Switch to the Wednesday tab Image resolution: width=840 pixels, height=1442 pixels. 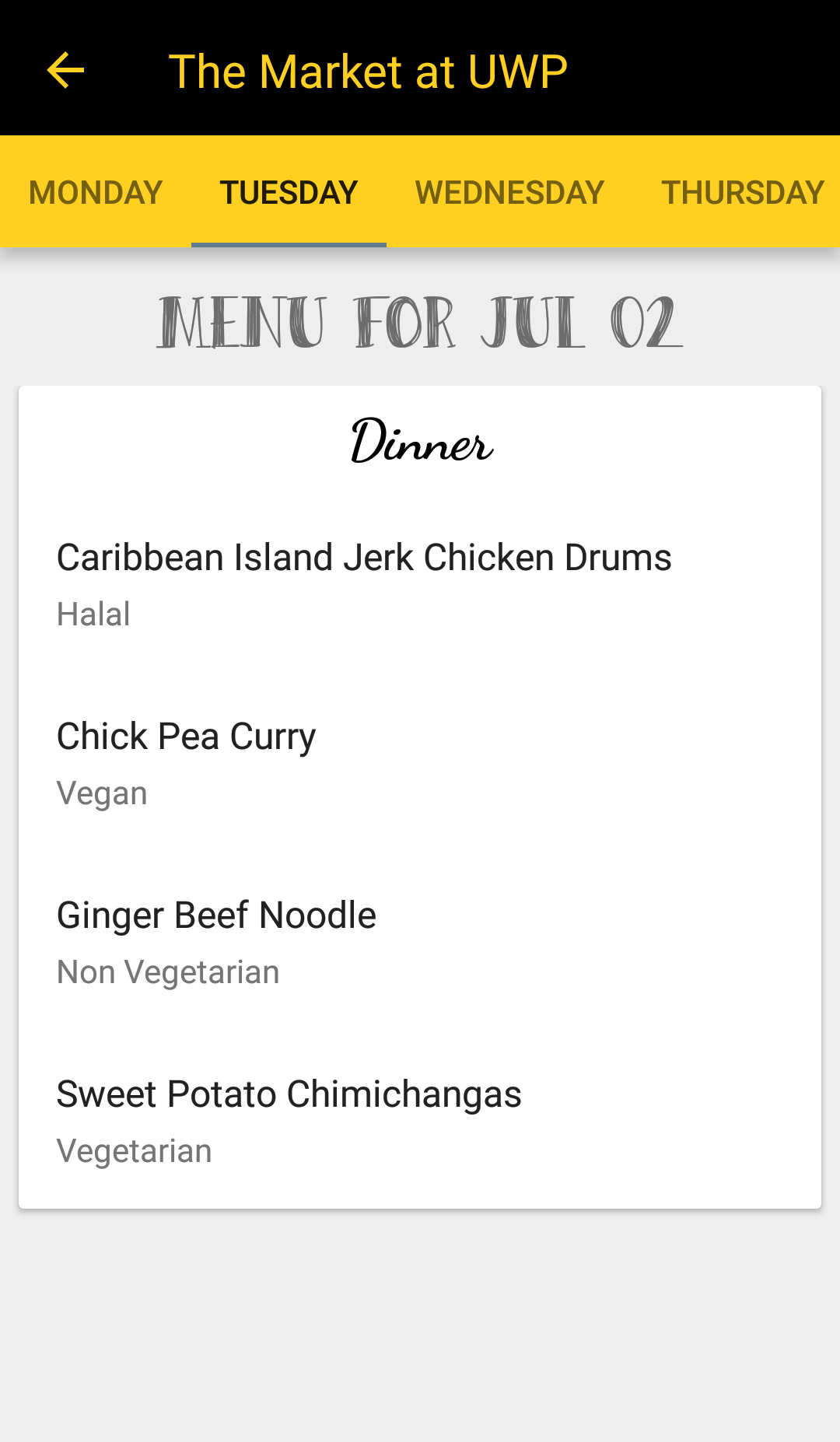pos(509,192)
